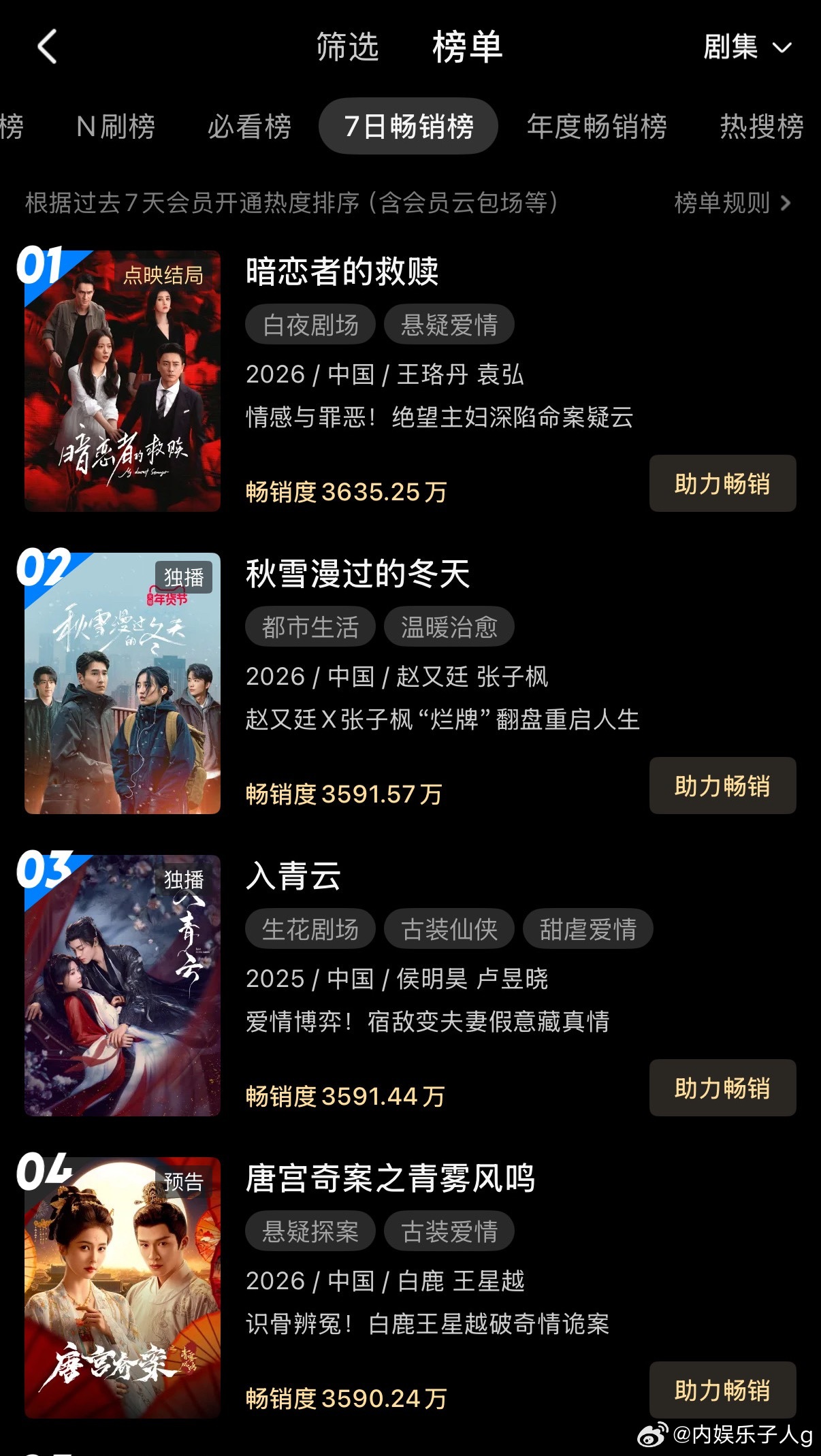821x1456 pixels.
Task: Switch to the 必看榜 tab
Action: pyautogui.click(x=249, y=127)
